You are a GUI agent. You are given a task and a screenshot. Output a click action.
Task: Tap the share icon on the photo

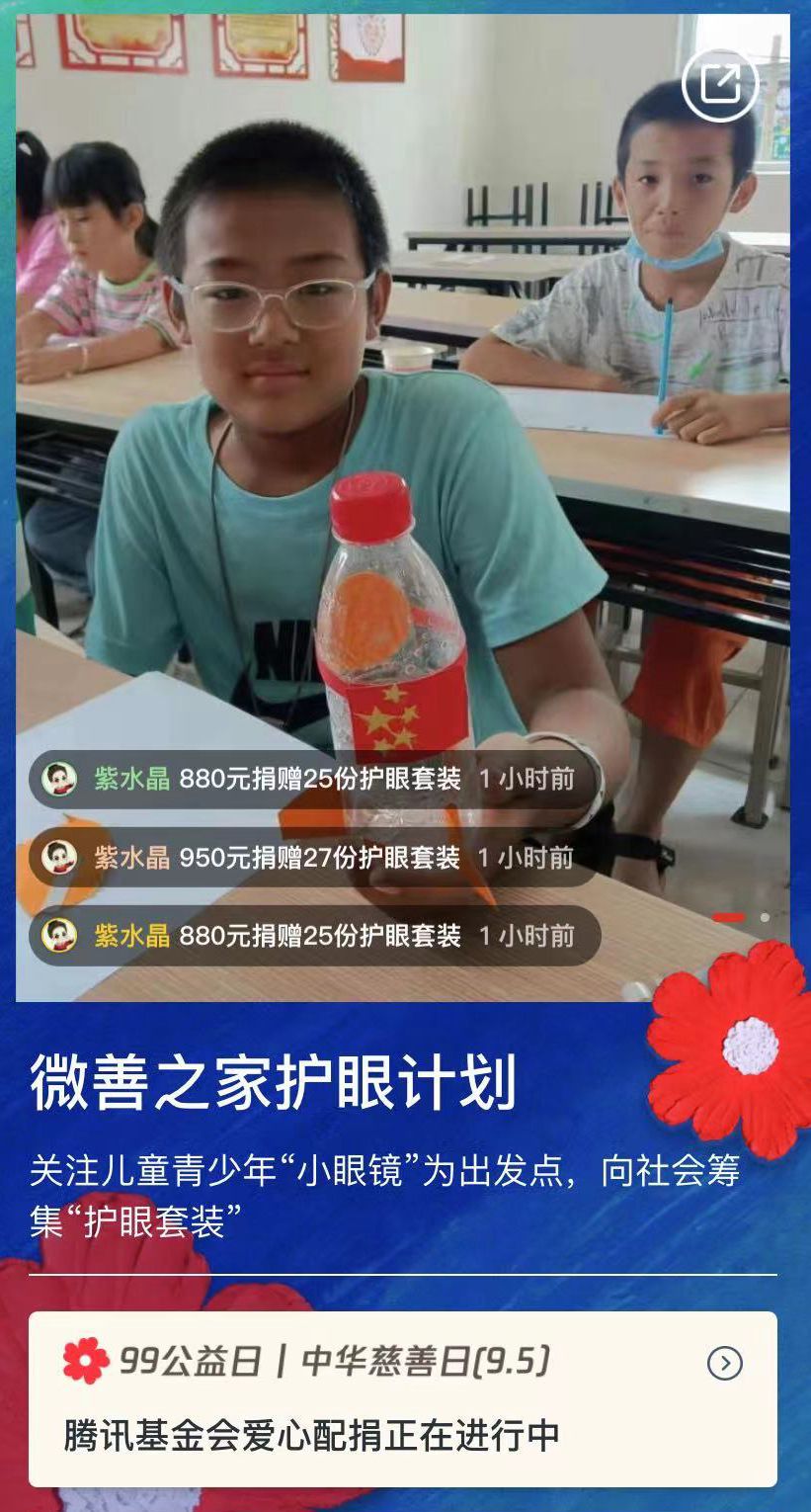point(720,85)
